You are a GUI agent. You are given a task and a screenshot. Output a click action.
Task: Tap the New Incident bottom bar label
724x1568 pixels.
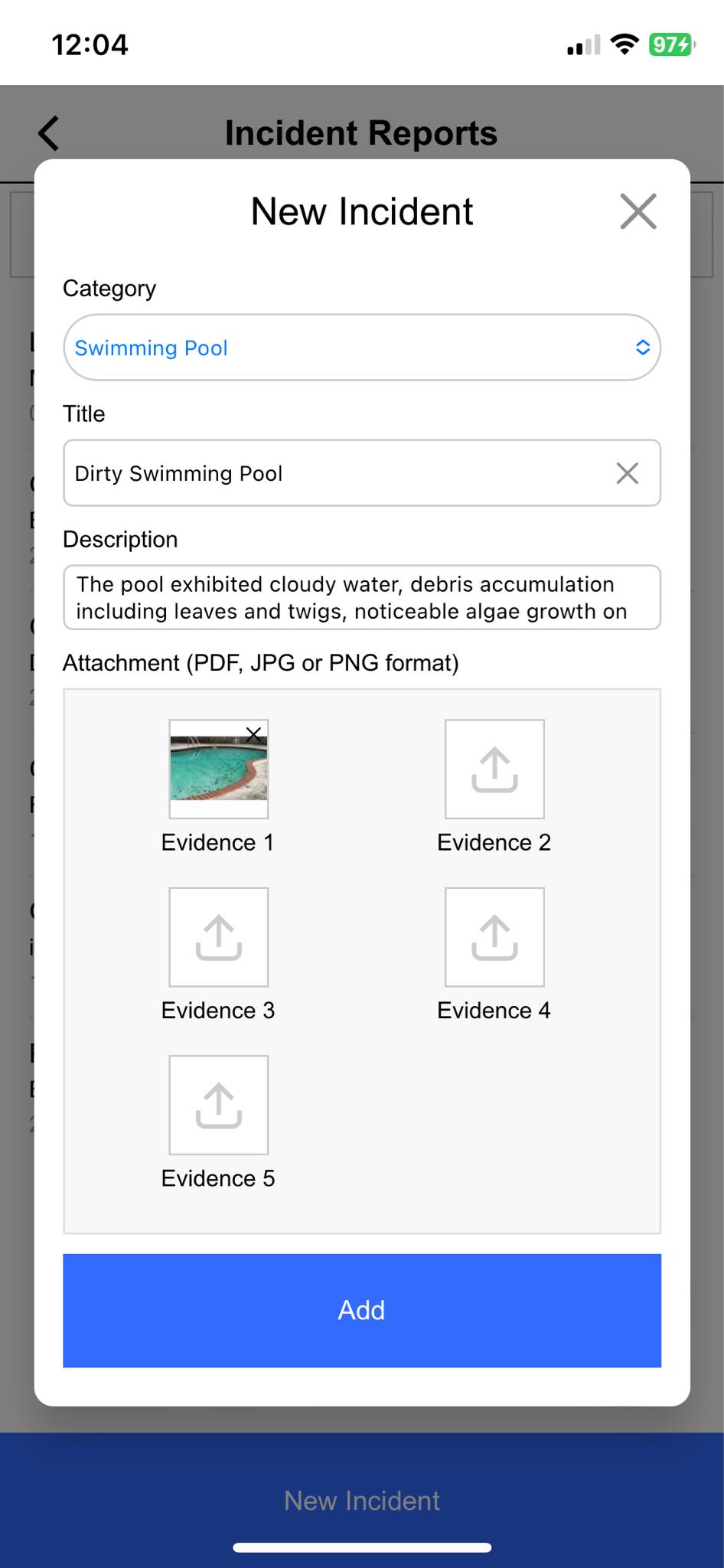pyautogui.click(x=362, y=1501)
